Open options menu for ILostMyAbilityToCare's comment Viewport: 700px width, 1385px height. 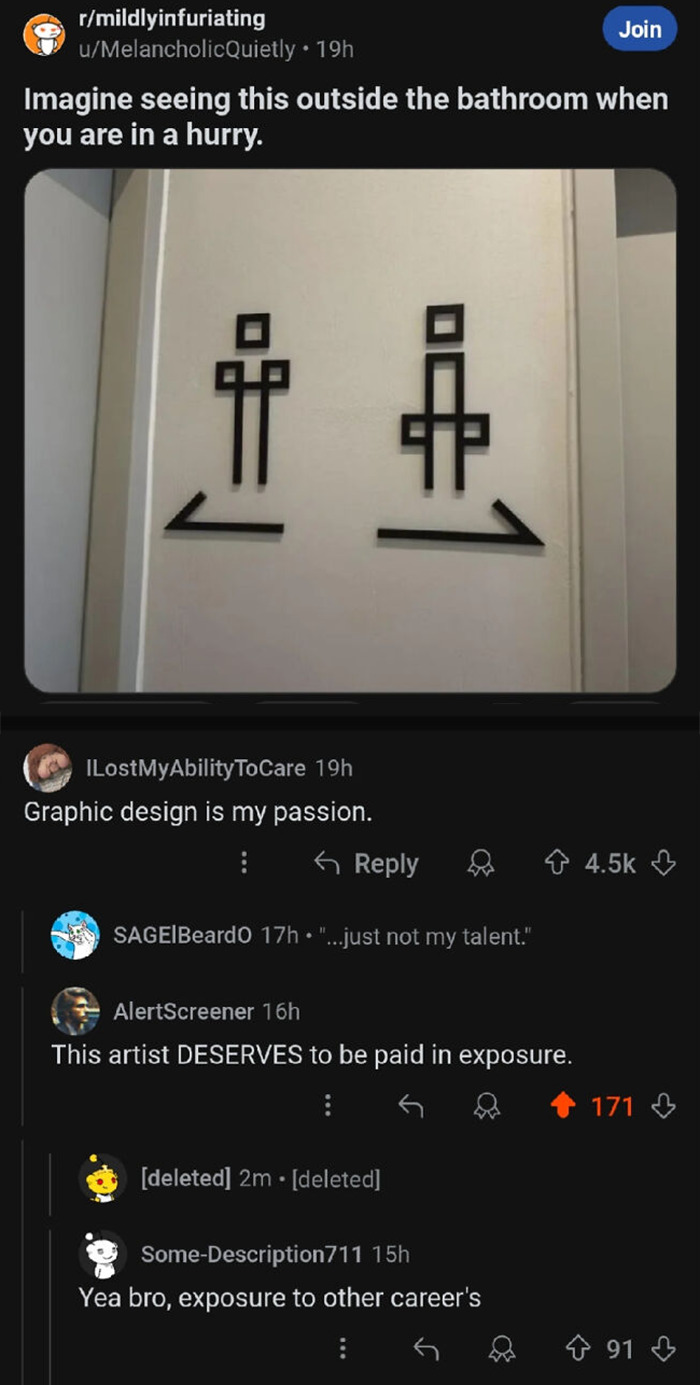[x=245, y=863]
